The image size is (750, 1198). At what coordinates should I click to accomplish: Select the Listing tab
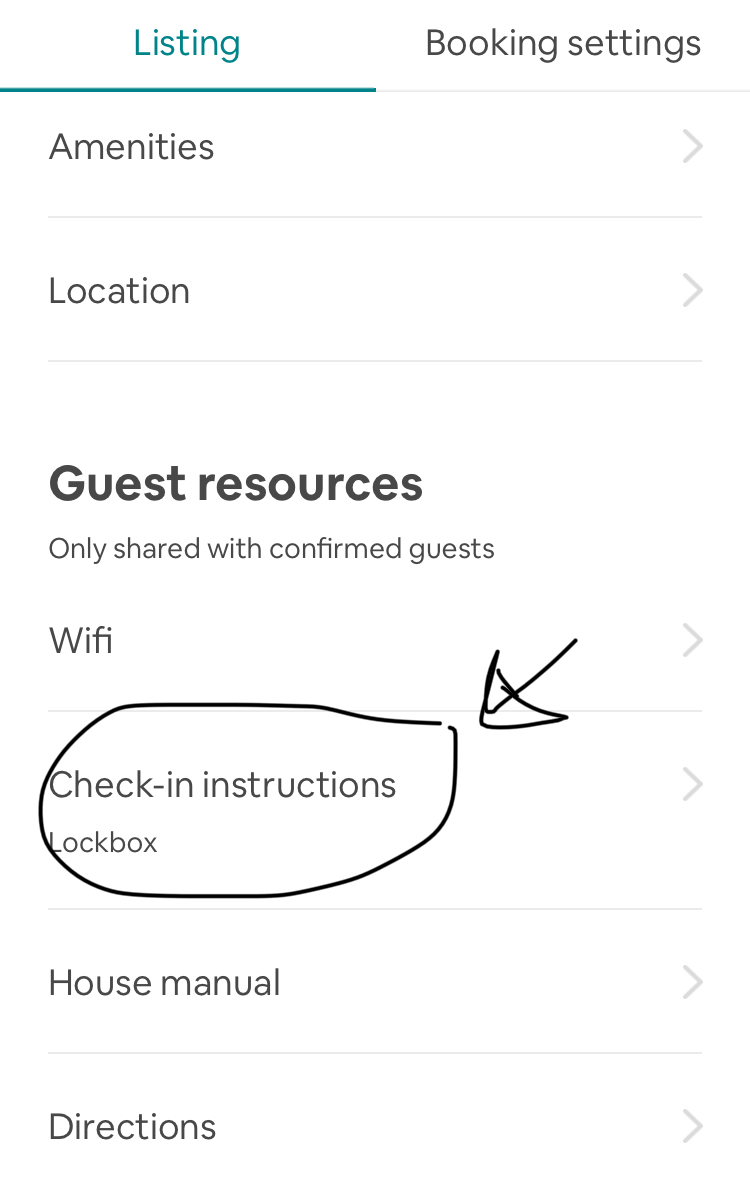[x=186, y=42]
